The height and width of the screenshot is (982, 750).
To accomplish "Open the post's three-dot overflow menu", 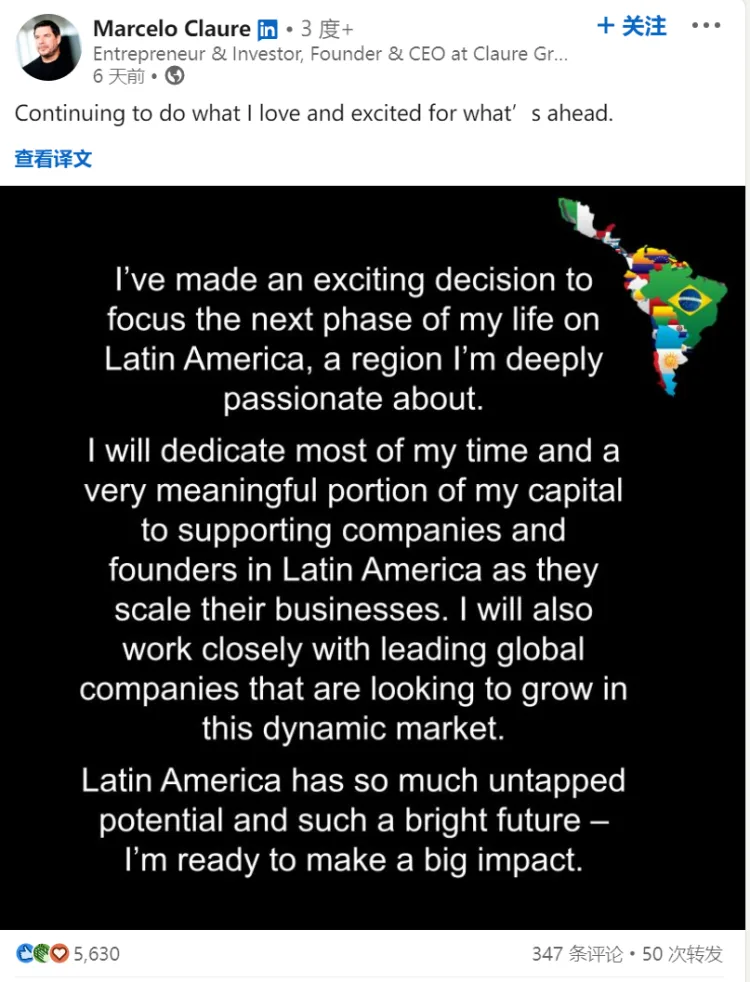I will point(705,26).
